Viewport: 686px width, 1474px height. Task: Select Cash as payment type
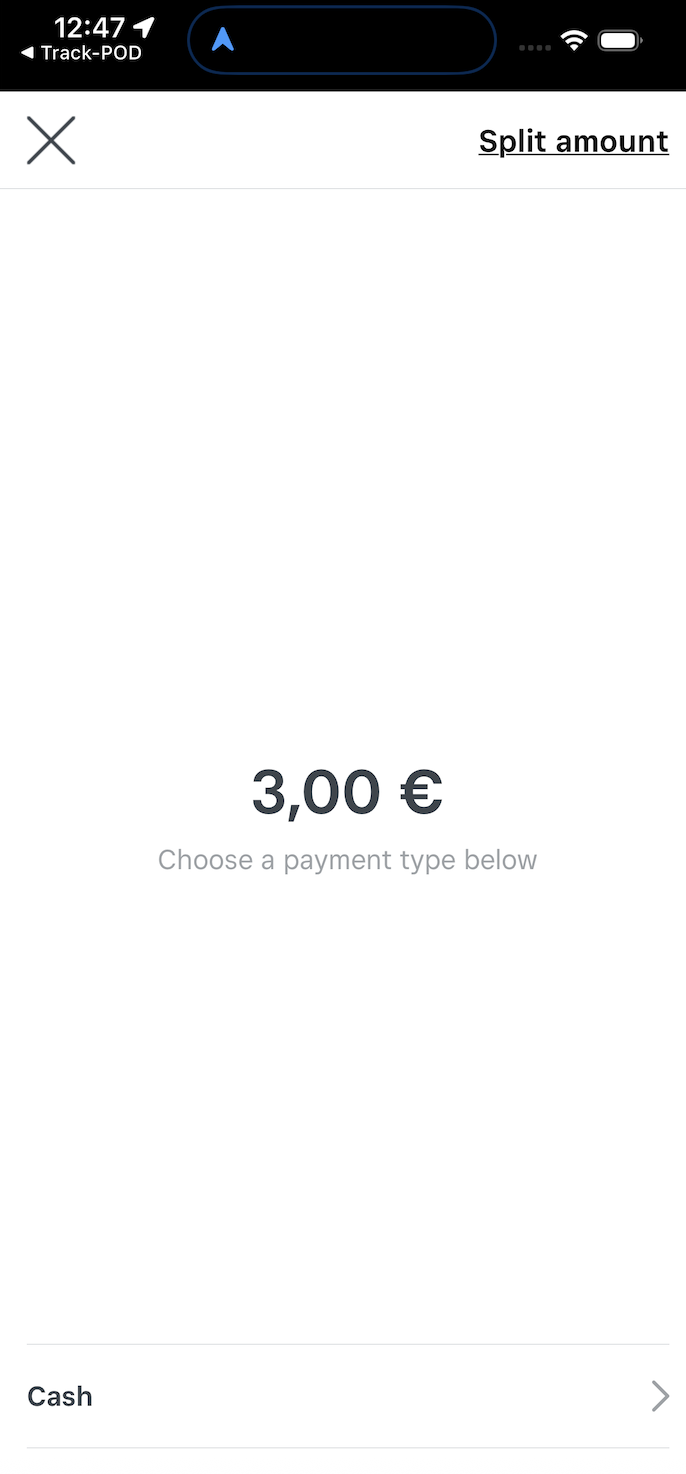coord(347,1396)
